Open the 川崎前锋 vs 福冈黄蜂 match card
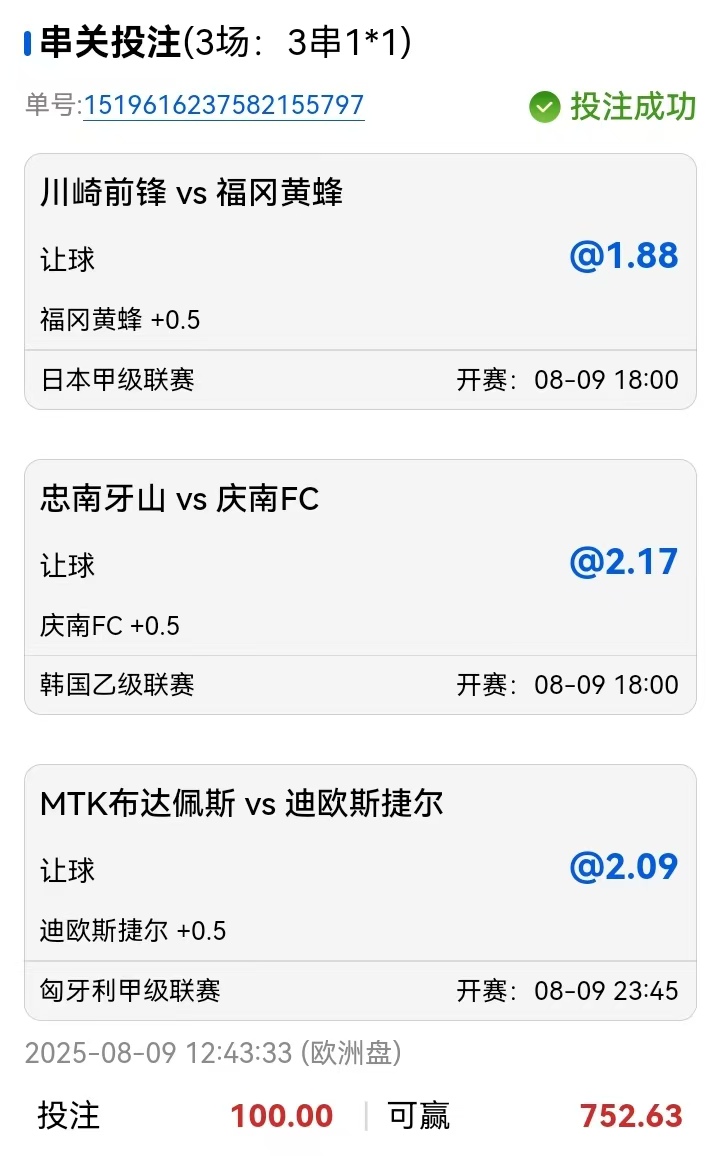 pos(360,282)
